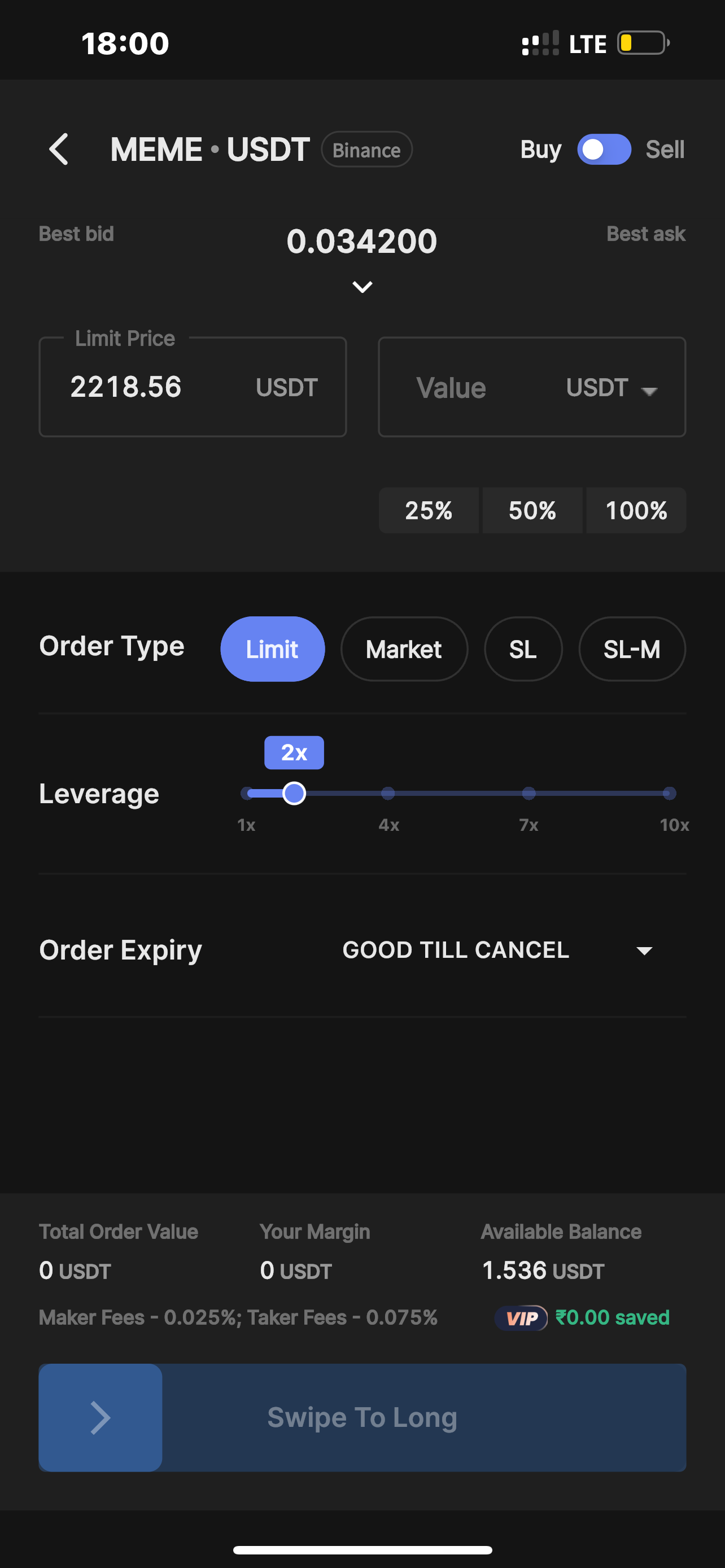Set leverage to 4x on the slider

(x=388, y=793)
